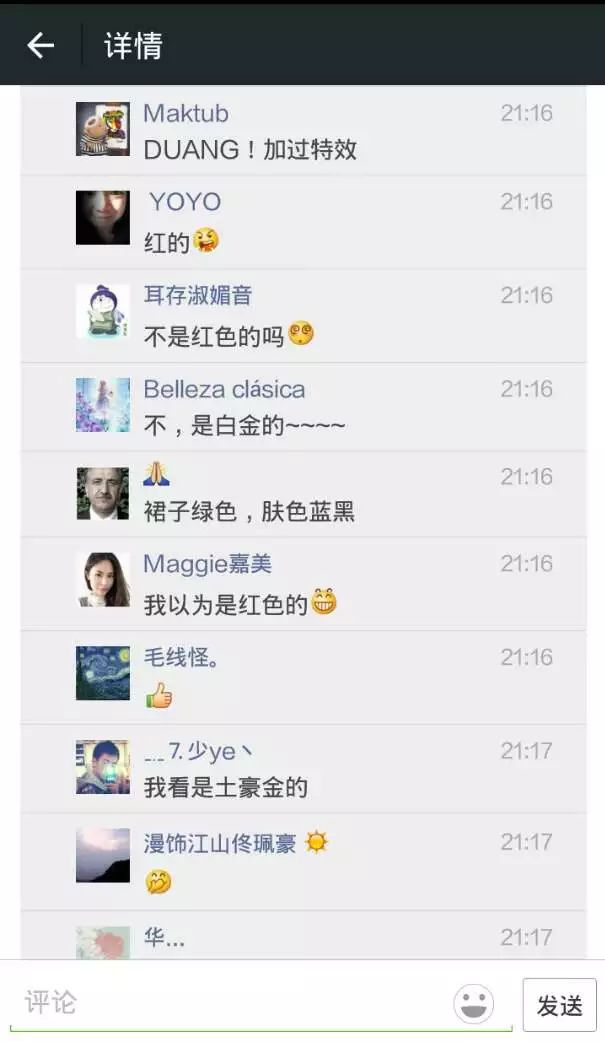
Task: Open 毛线怪。's avatar
Action: click(102, 673)
